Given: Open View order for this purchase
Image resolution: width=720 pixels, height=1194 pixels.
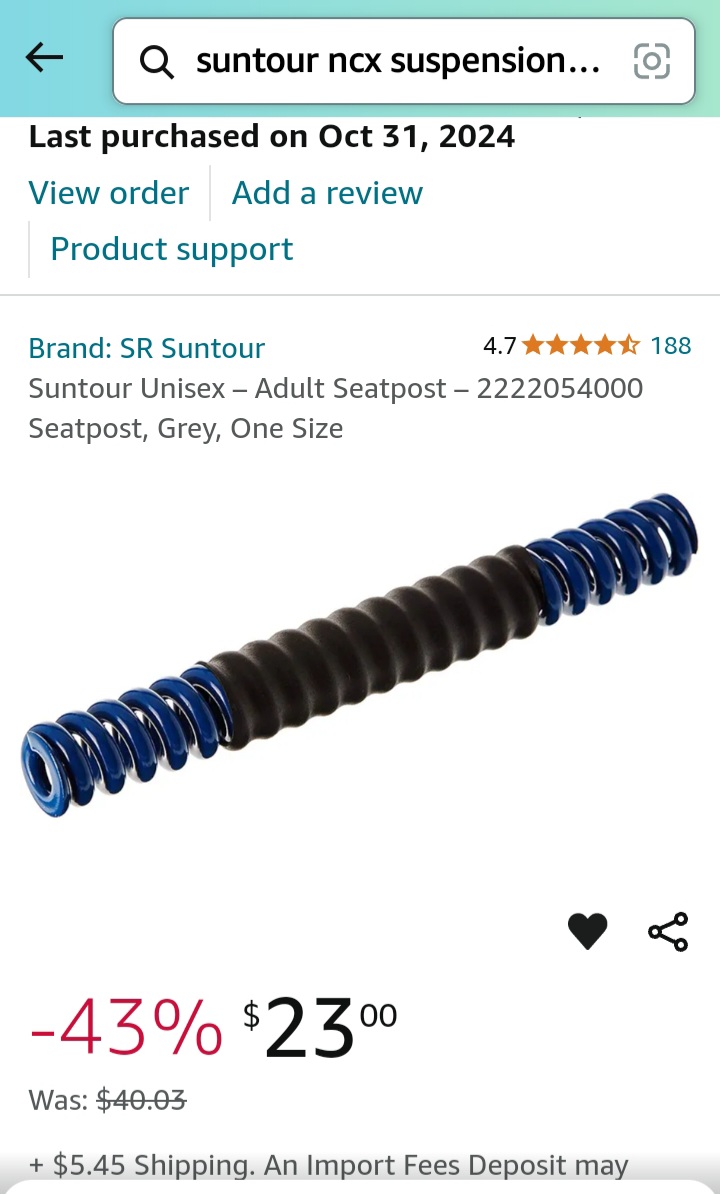Looking at the screenshot, I should [109, 192].
